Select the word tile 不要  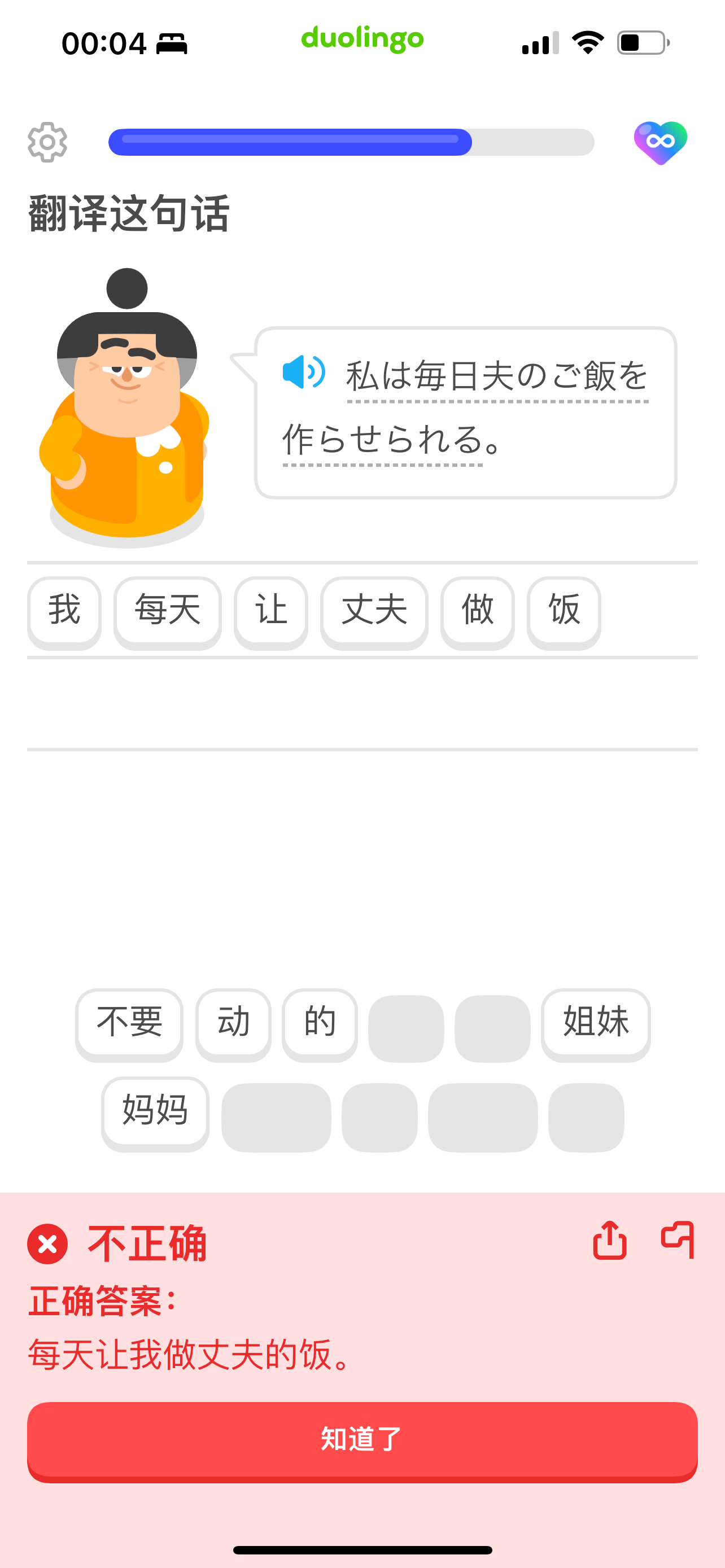click(129, 1024)
